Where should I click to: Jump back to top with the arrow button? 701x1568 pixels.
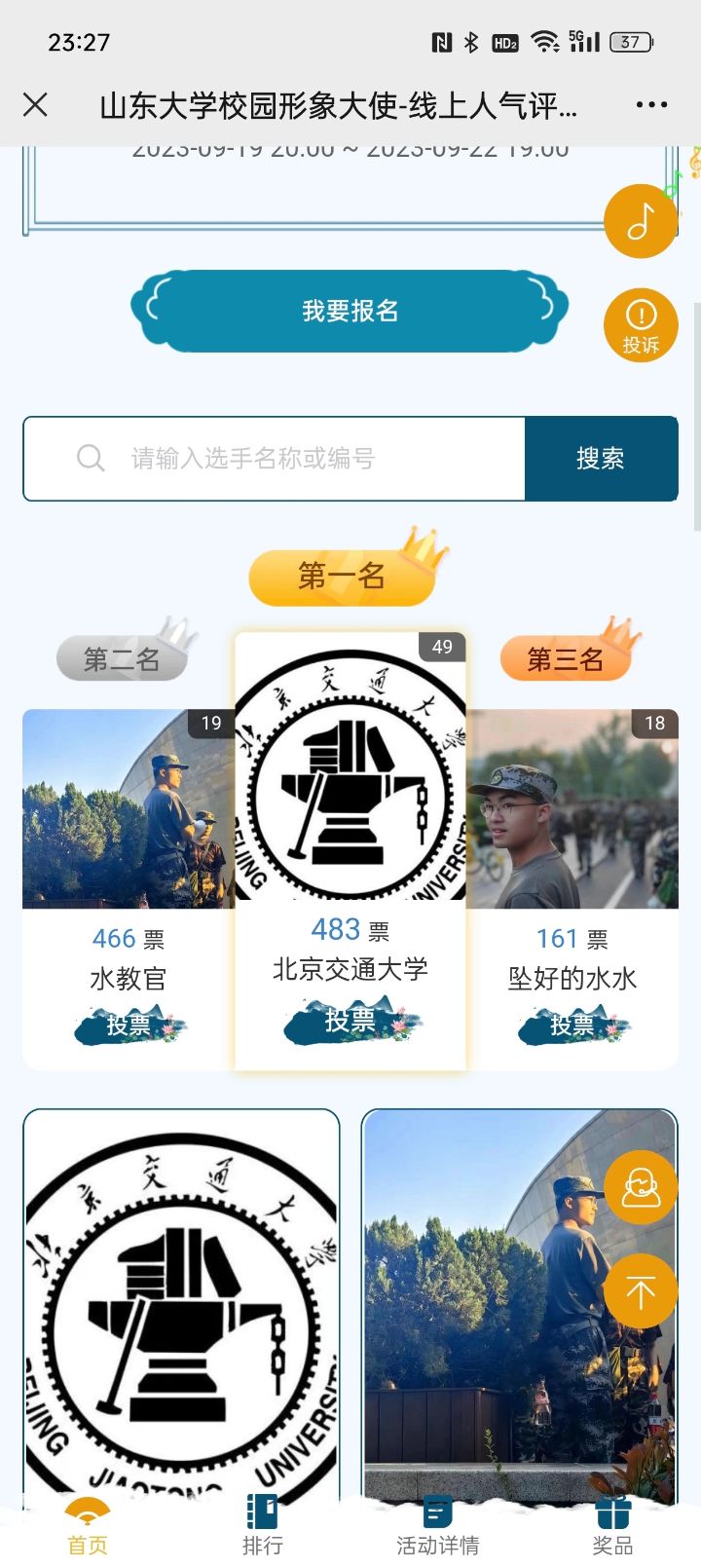(640, 1292)
